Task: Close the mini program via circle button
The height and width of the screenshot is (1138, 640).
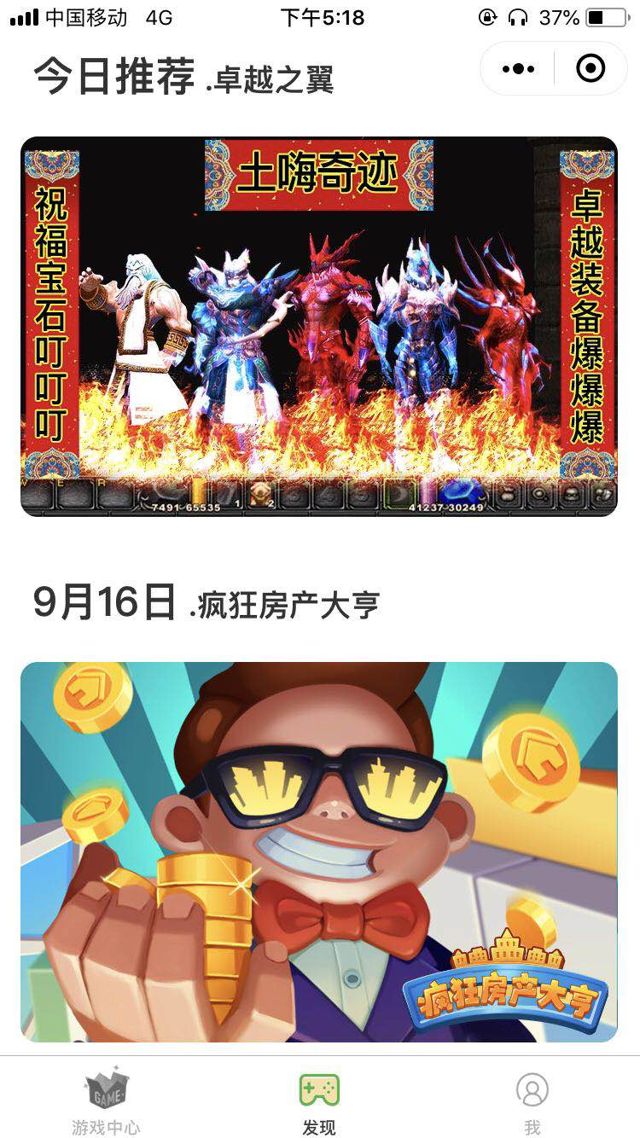Action: [590, 68]
